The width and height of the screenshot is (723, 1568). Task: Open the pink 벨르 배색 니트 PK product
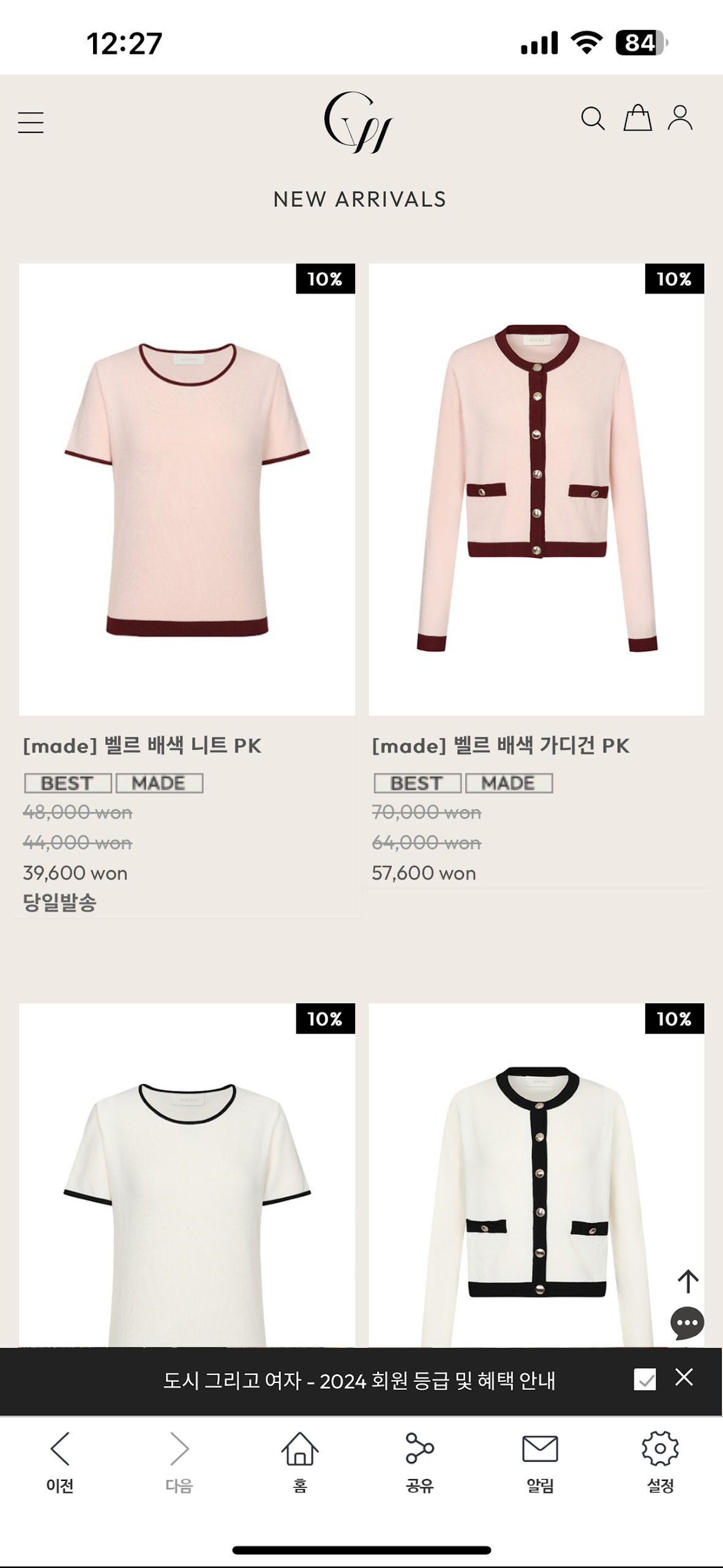(187, 489)
